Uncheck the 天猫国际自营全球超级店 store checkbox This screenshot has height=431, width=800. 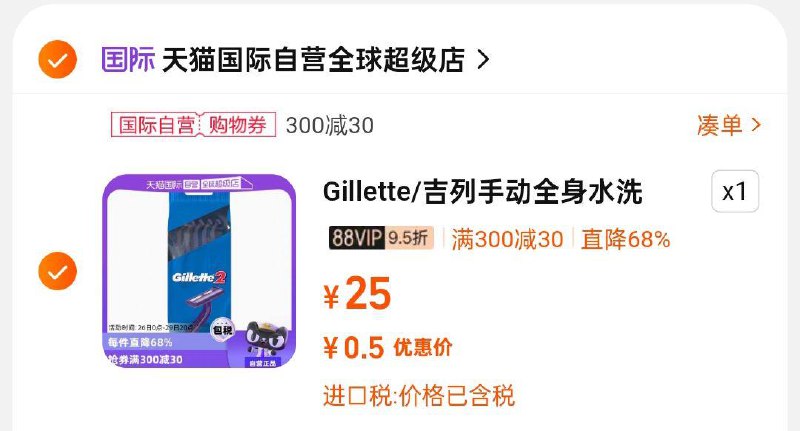pos(57,60)
